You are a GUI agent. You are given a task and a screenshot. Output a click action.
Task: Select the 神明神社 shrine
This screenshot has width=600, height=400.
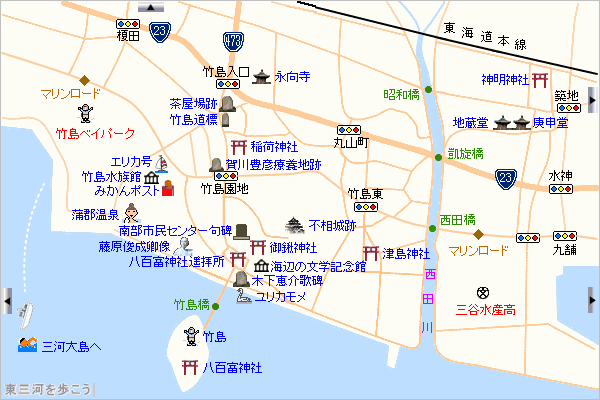pyautogui.click(x=504, y=79)
